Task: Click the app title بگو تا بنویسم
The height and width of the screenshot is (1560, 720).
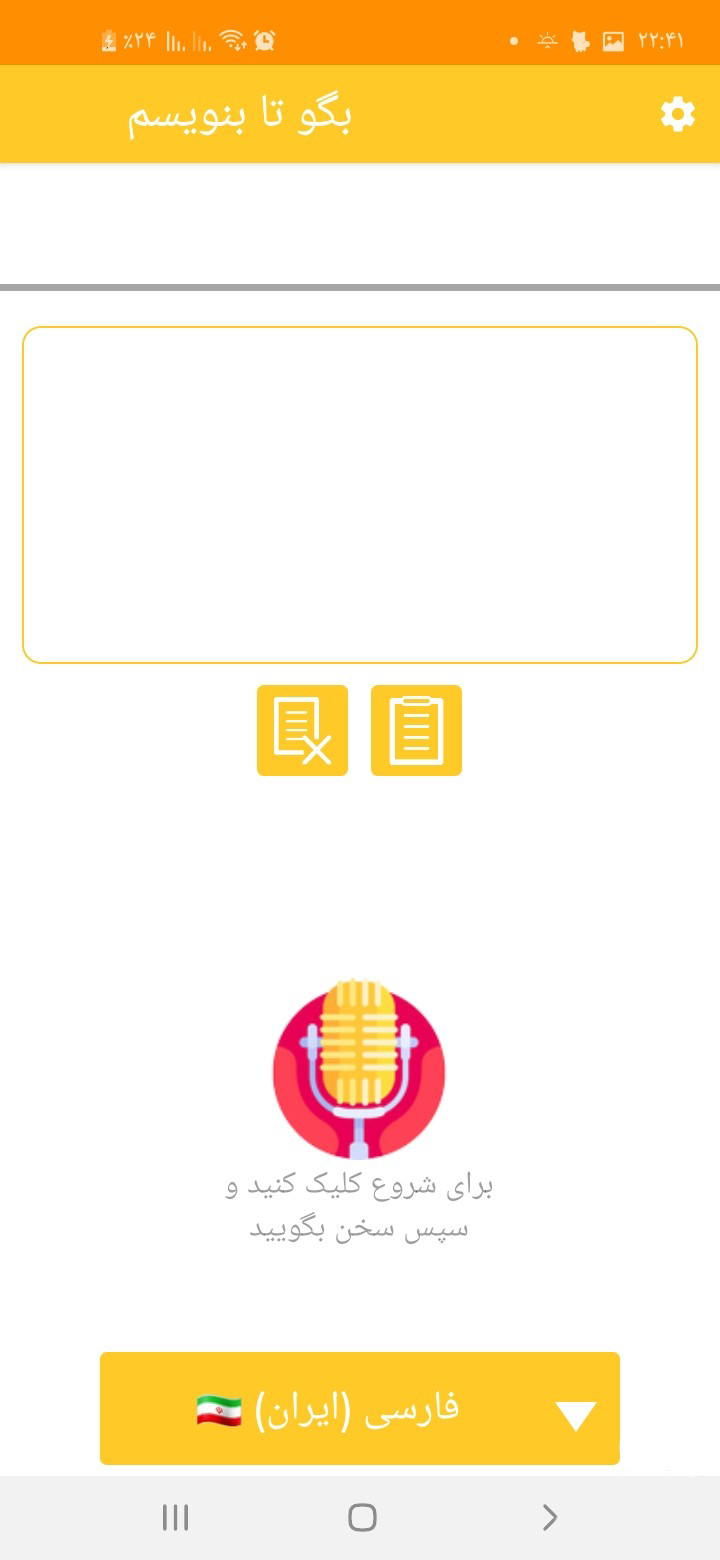Action: coord(240,113)
